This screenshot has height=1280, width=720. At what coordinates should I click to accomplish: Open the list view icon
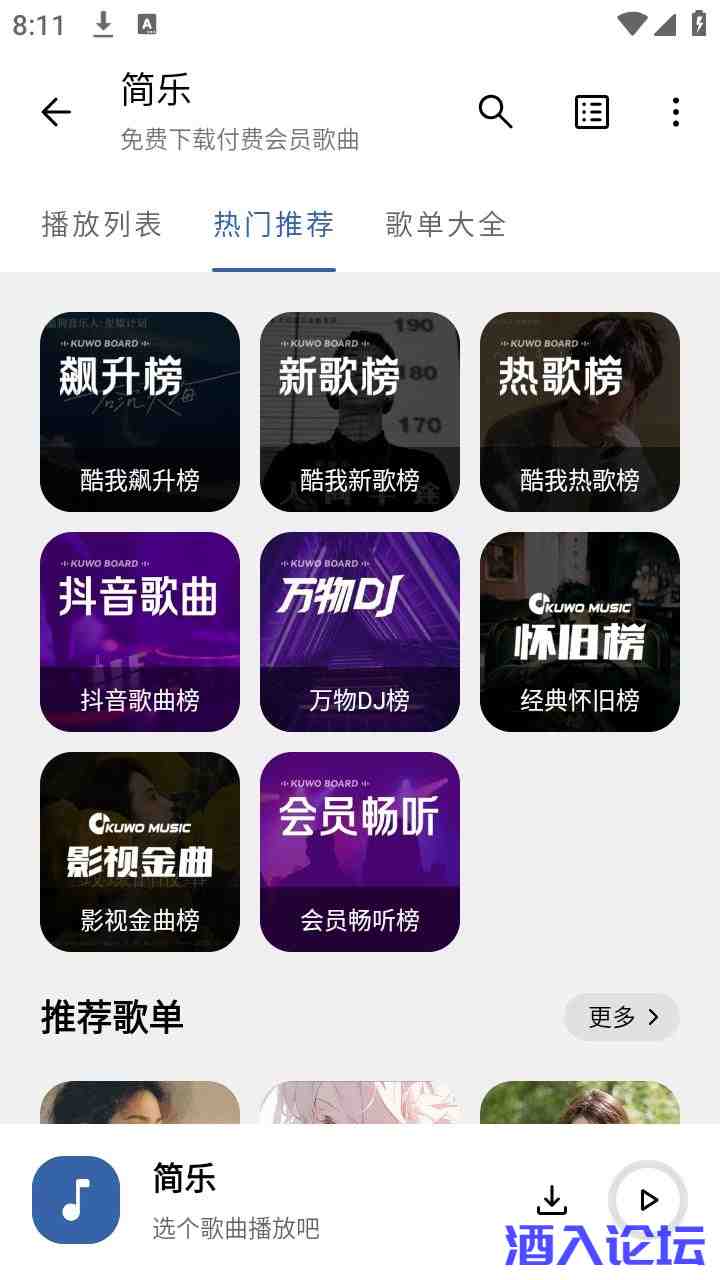point(592,112)
